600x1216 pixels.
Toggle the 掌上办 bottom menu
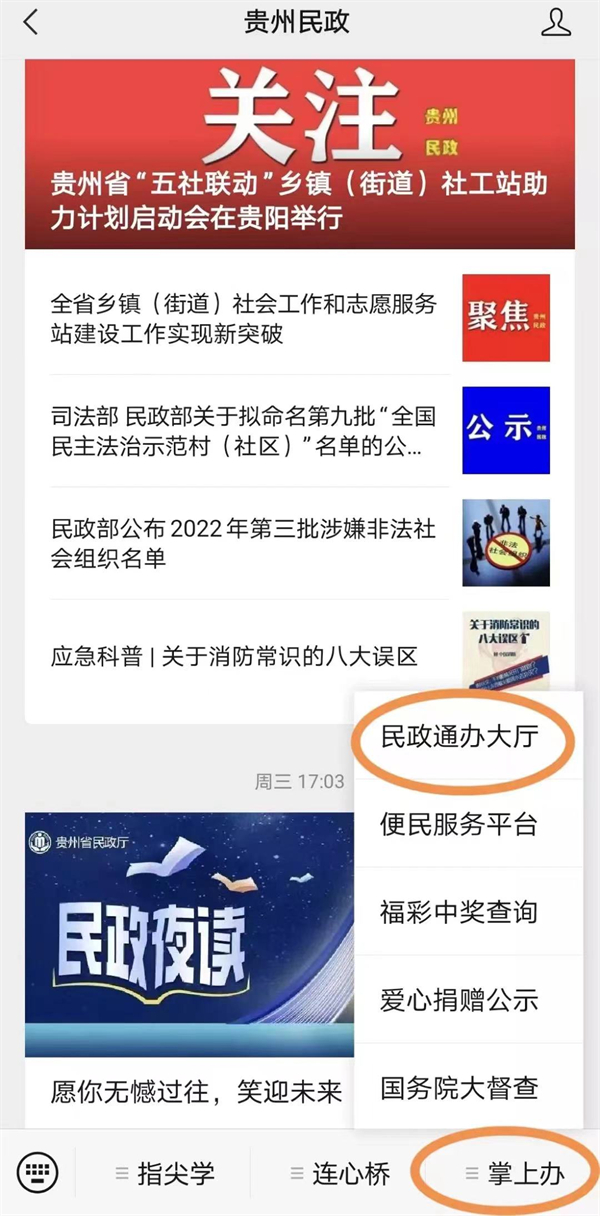pyautogui.click(x=515, y=1173)
